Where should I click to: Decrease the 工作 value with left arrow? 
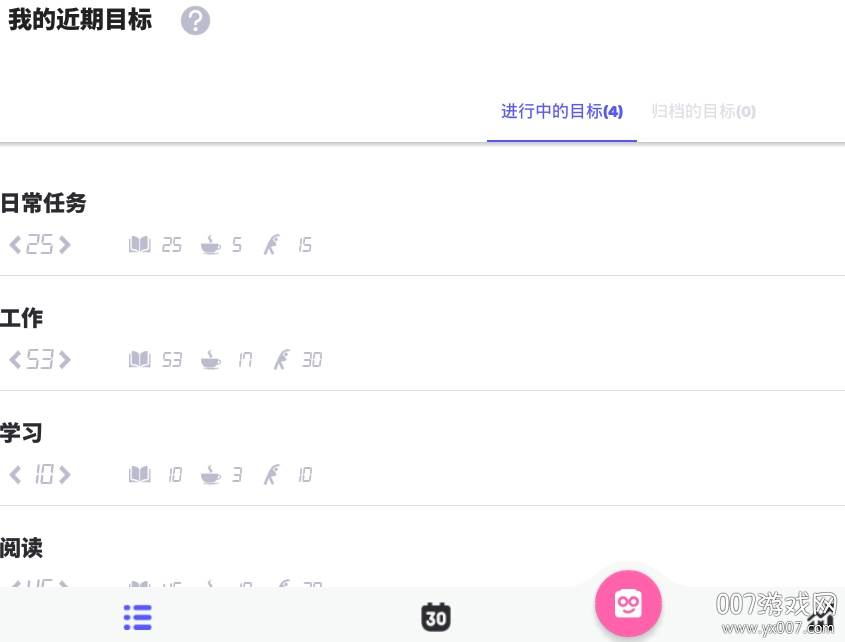click(15, 360)
